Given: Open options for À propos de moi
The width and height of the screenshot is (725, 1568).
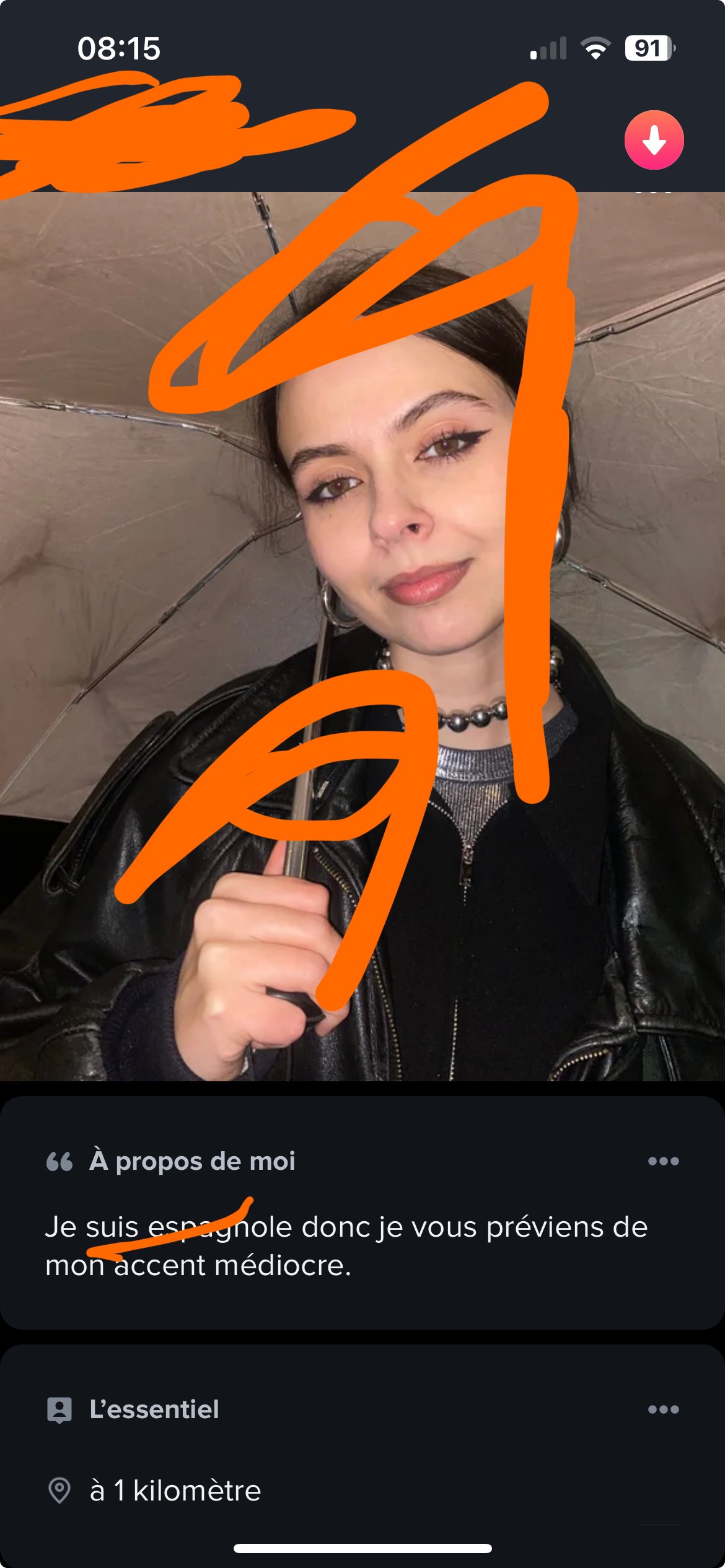Looking at the screenshot, I should (x=663, y=1161).
